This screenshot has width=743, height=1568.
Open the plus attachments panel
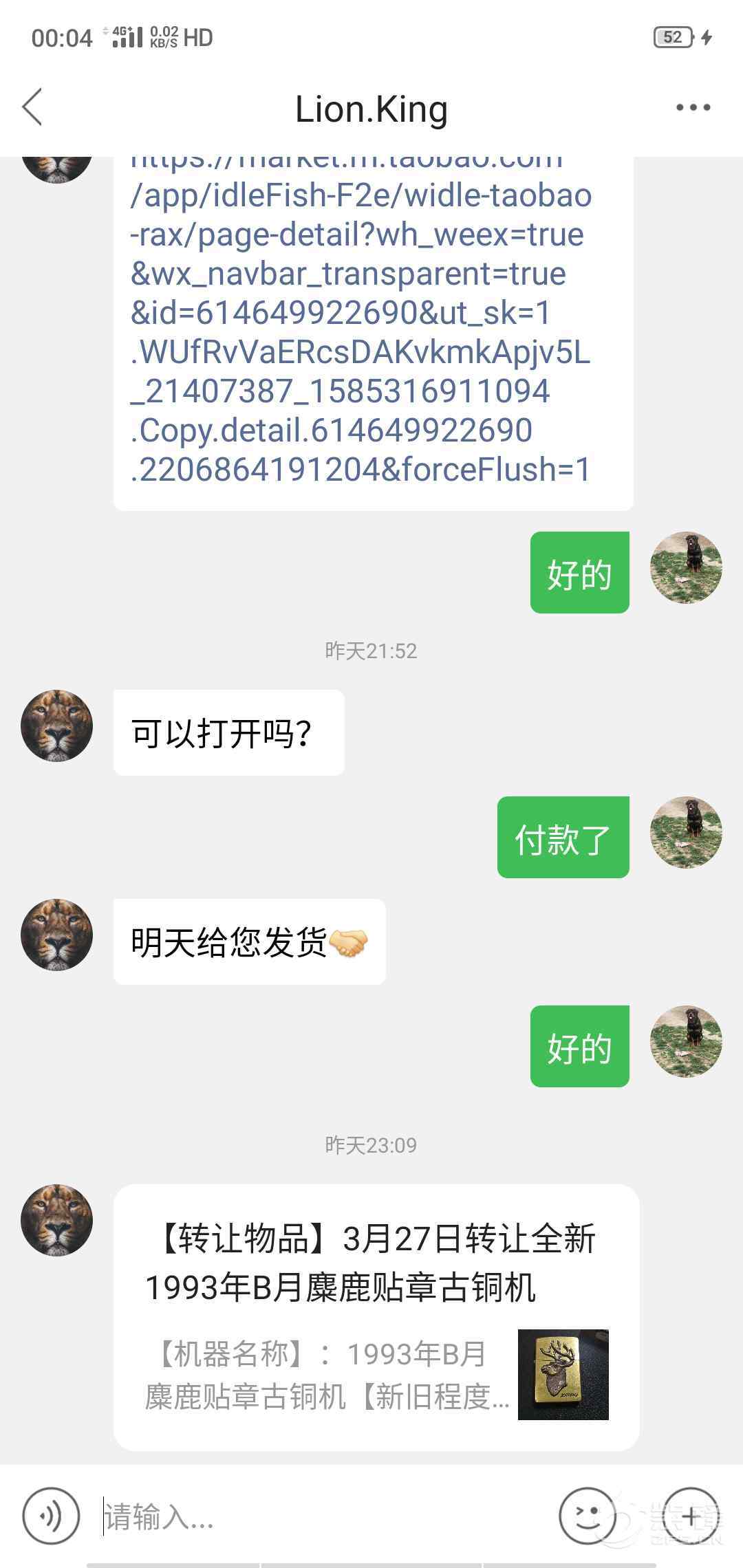691,1516
